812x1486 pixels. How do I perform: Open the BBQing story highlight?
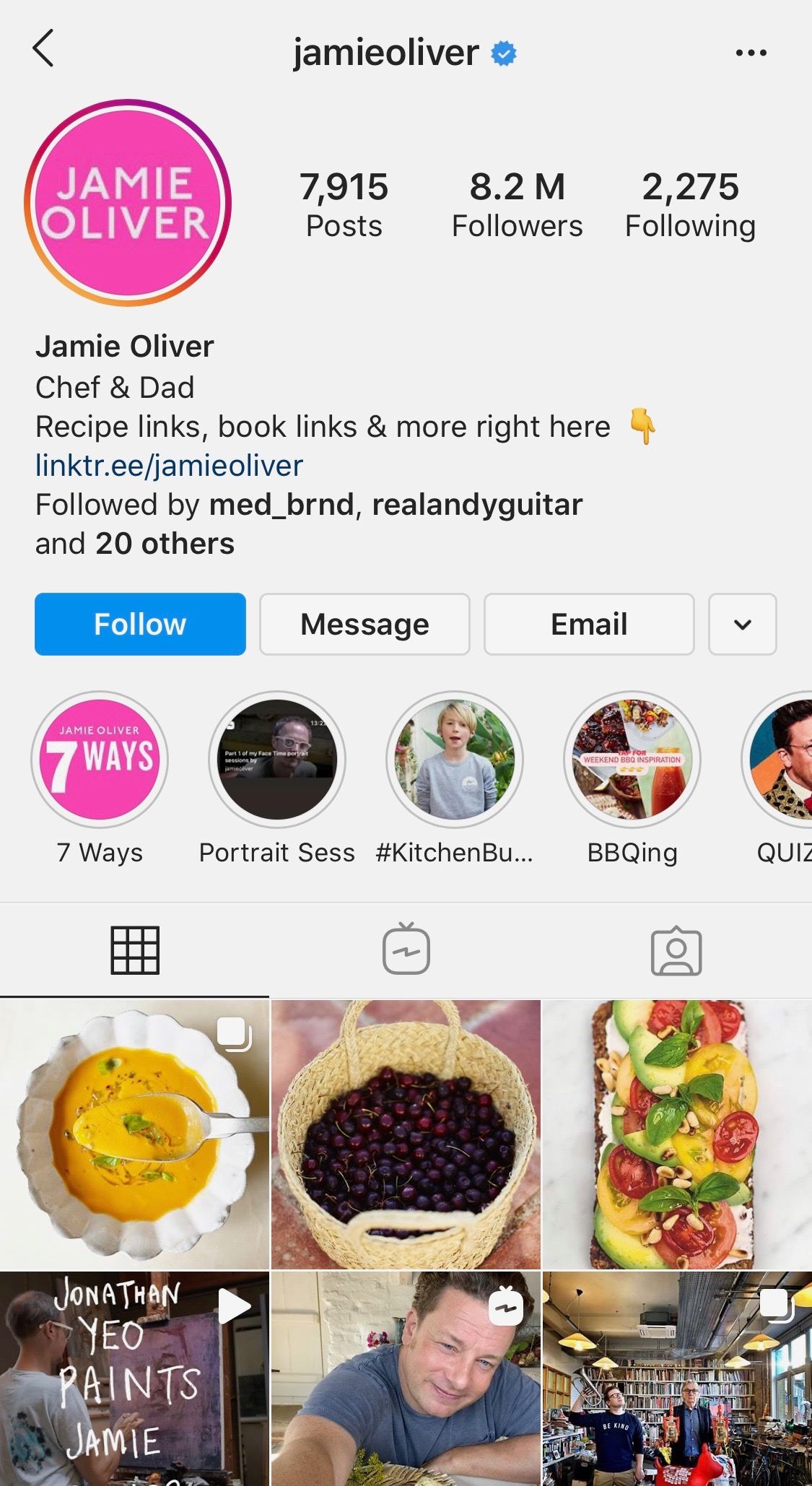[632, 760]
